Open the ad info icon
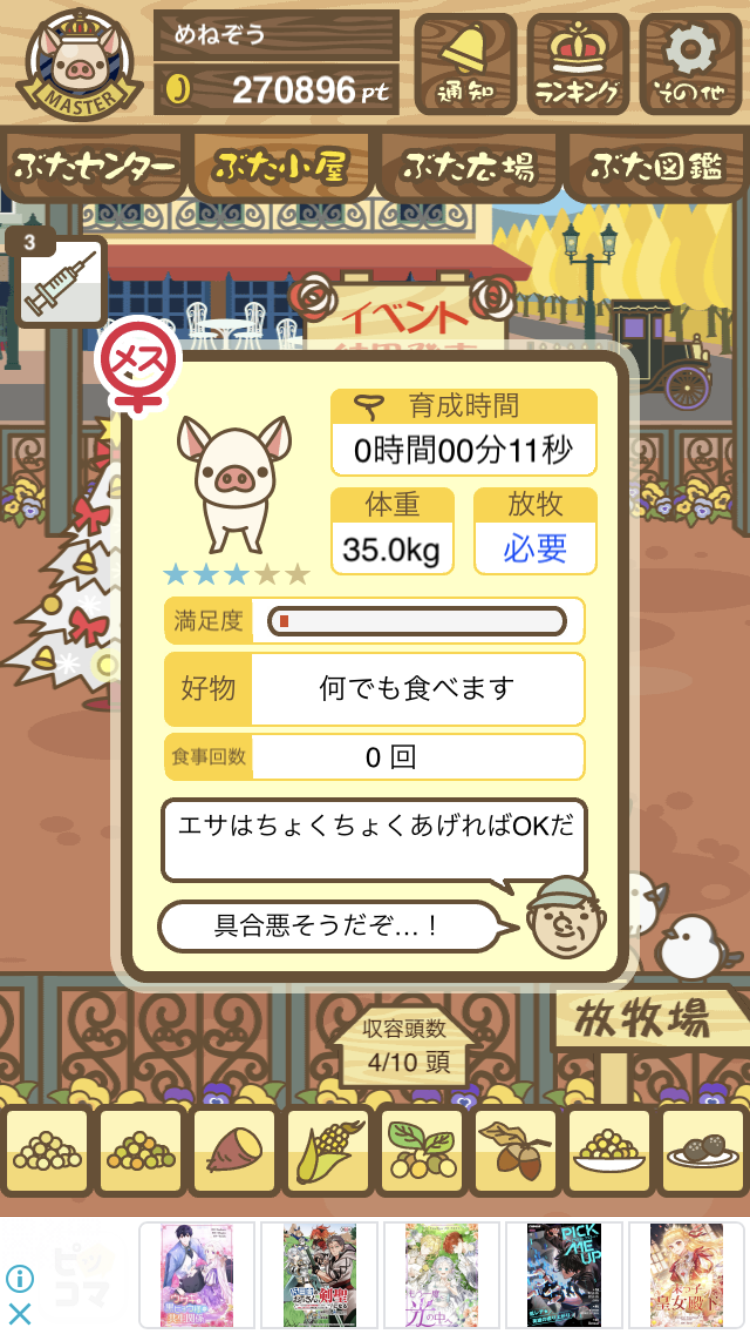The height and width of the screenshot is (1334, 750). (x=20, y=1278)
